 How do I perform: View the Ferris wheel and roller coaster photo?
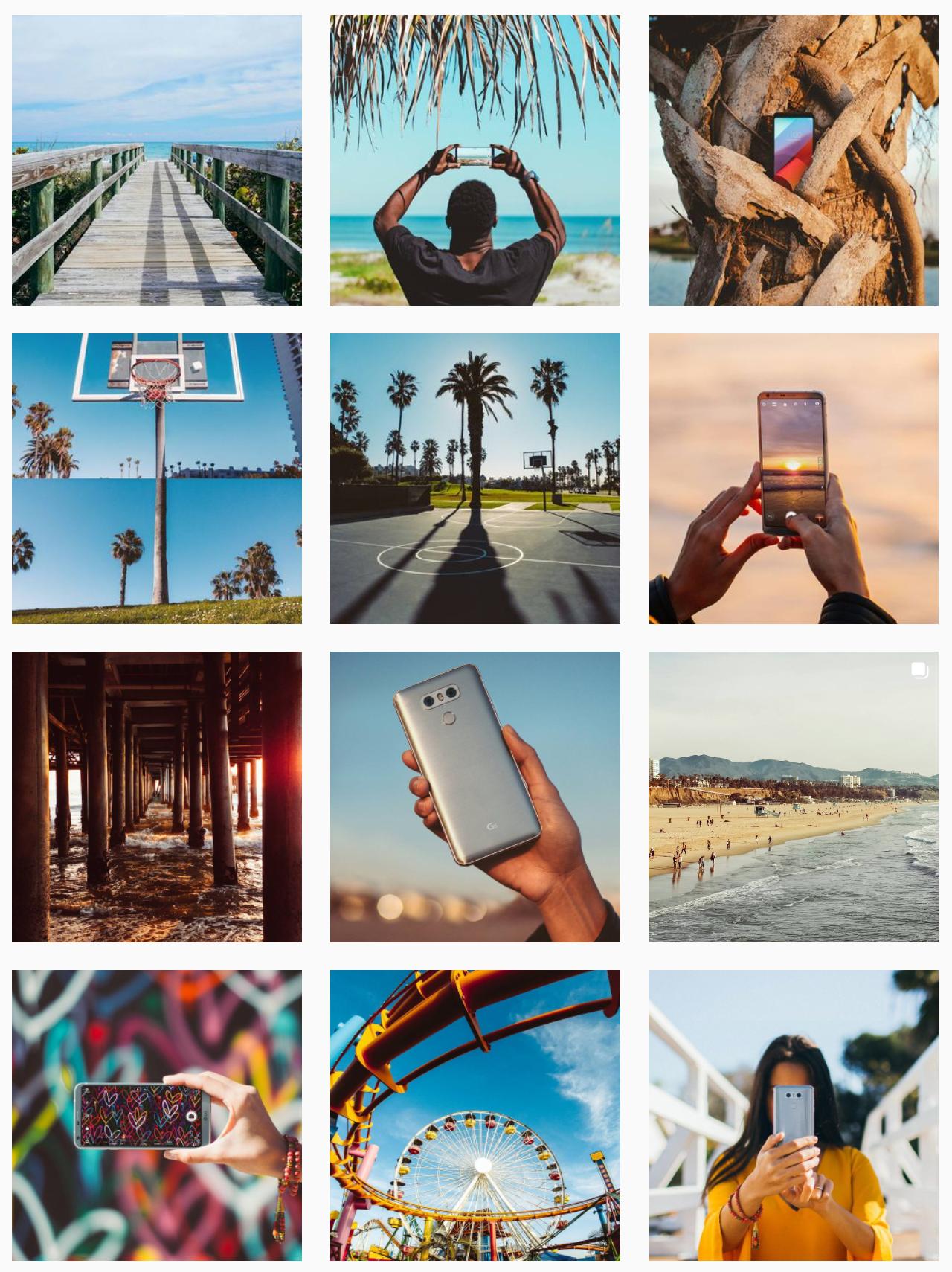pos(475,1115)
